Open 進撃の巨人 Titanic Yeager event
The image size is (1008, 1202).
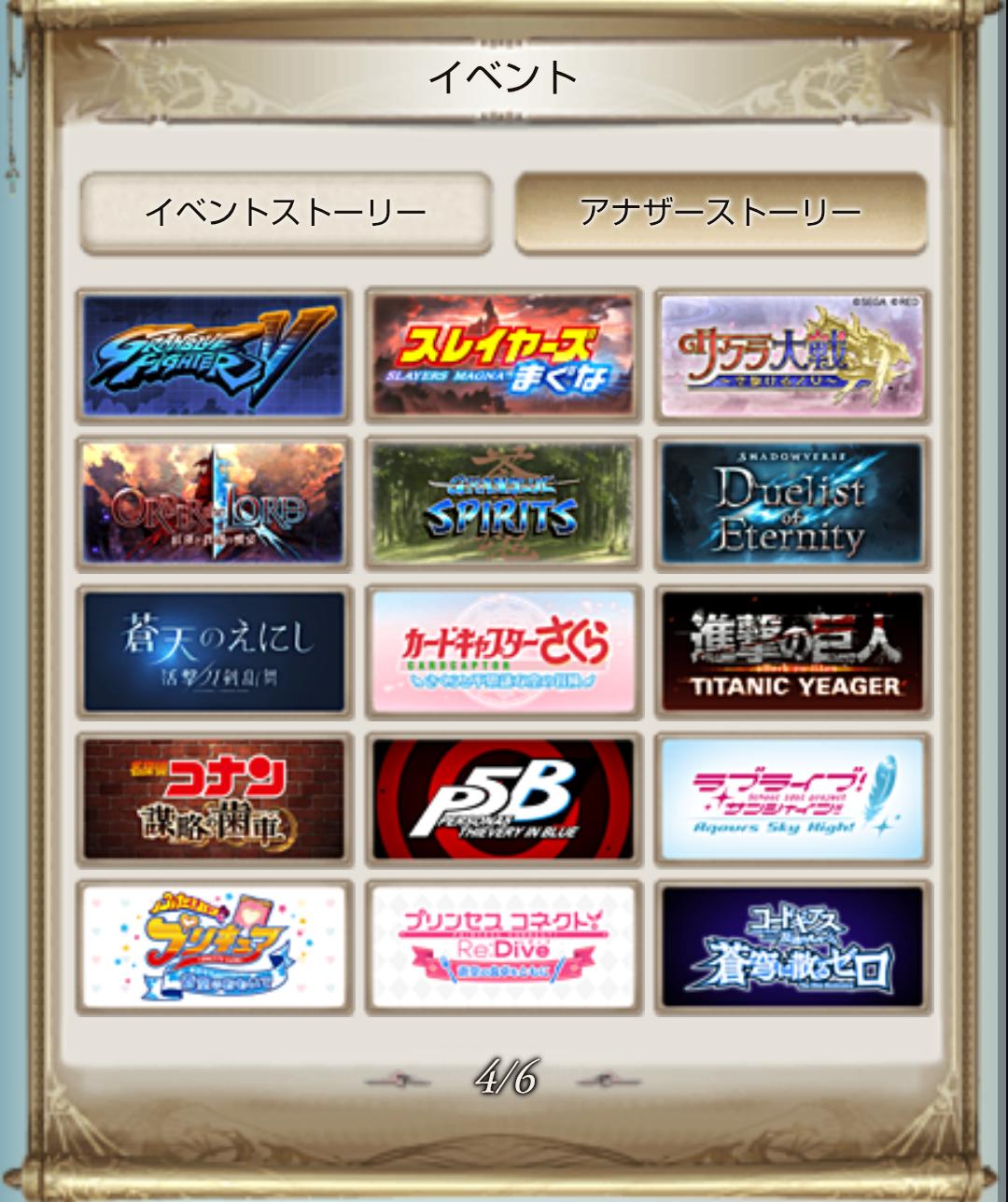point(792,651)
